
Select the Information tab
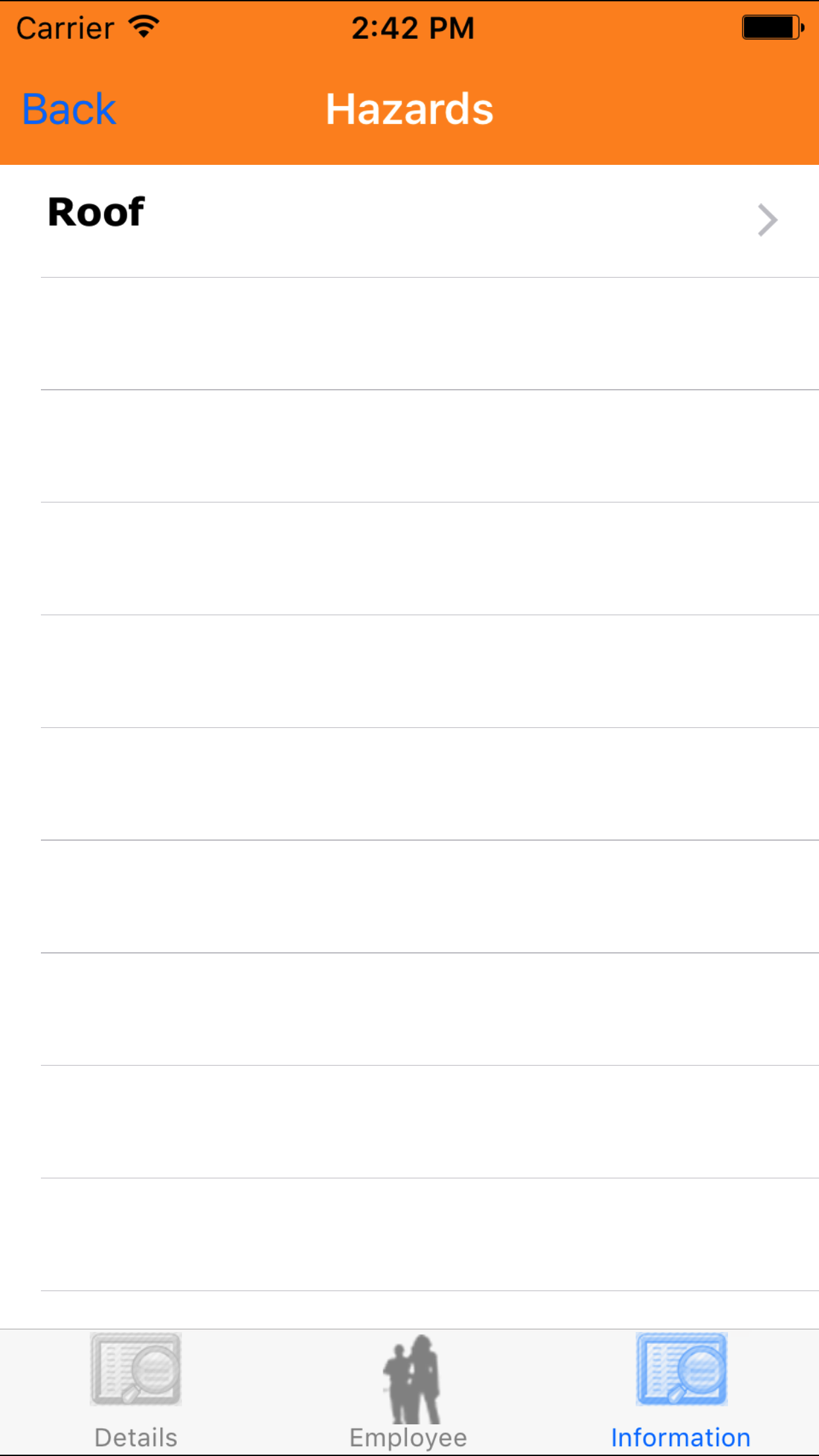(681, 1391)
